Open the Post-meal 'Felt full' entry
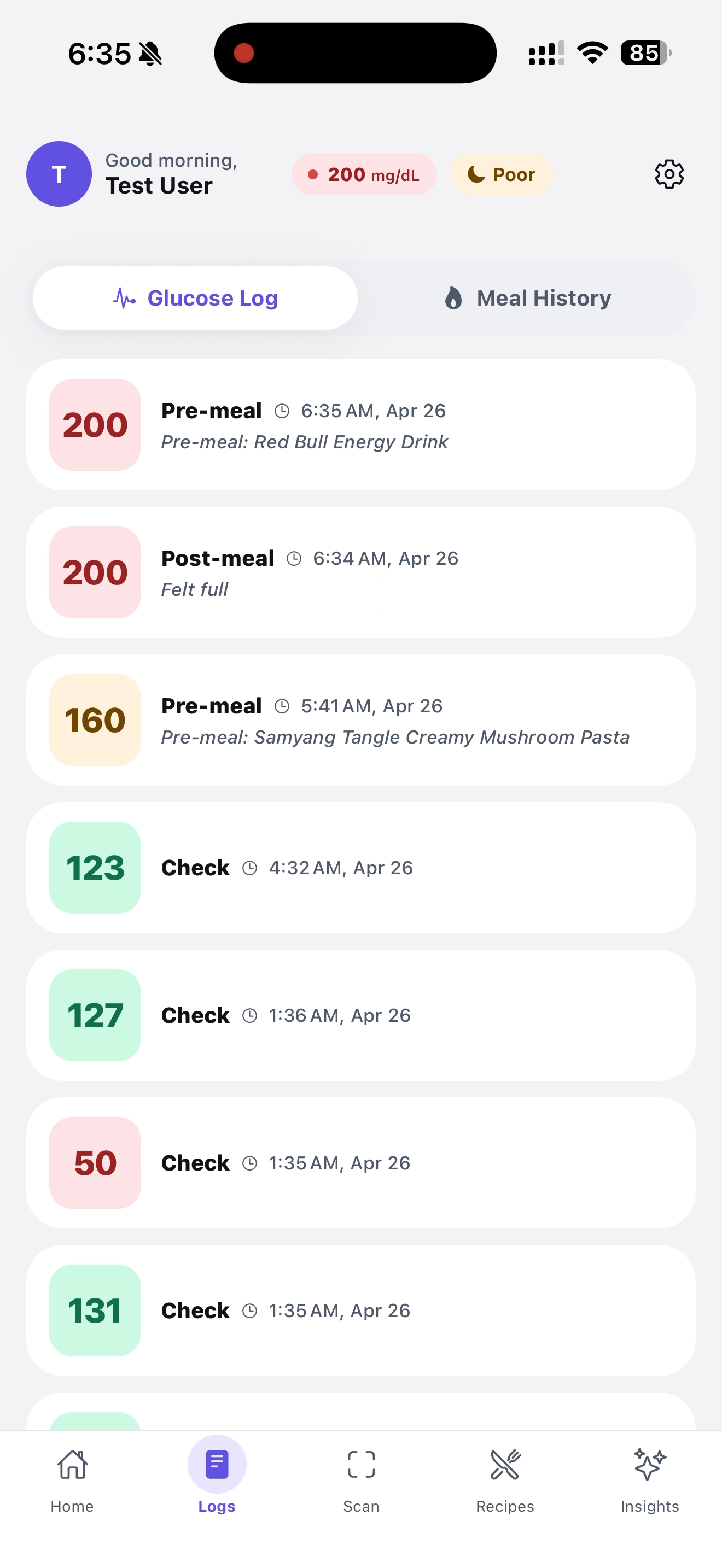The width and height of the screenshot is (722, 1568). pyautogui.click(x=360, y=572)
